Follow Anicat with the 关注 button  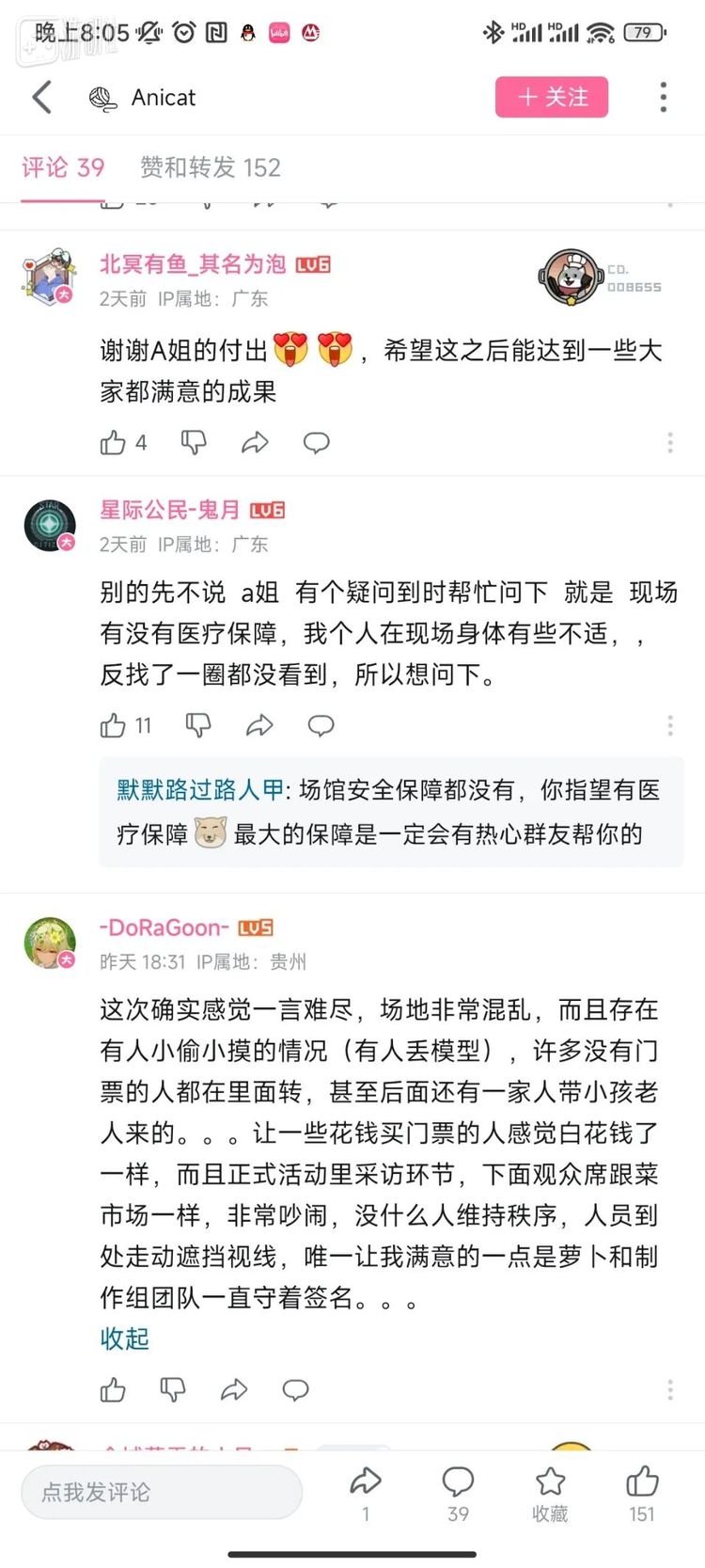click(x=552, y=97)
